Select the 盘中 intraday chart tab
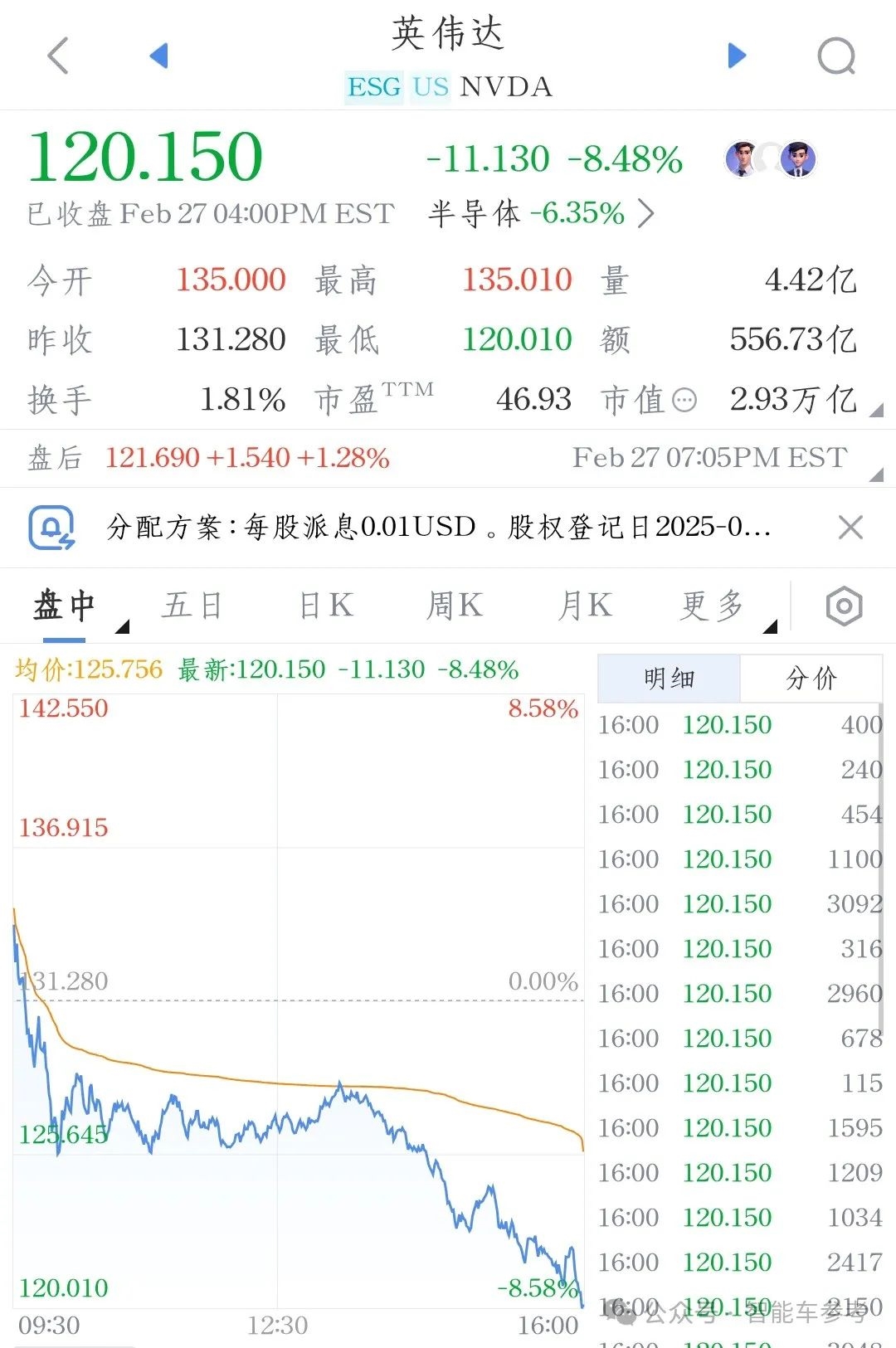896x1348 pixels. click(x=65, y=606)
